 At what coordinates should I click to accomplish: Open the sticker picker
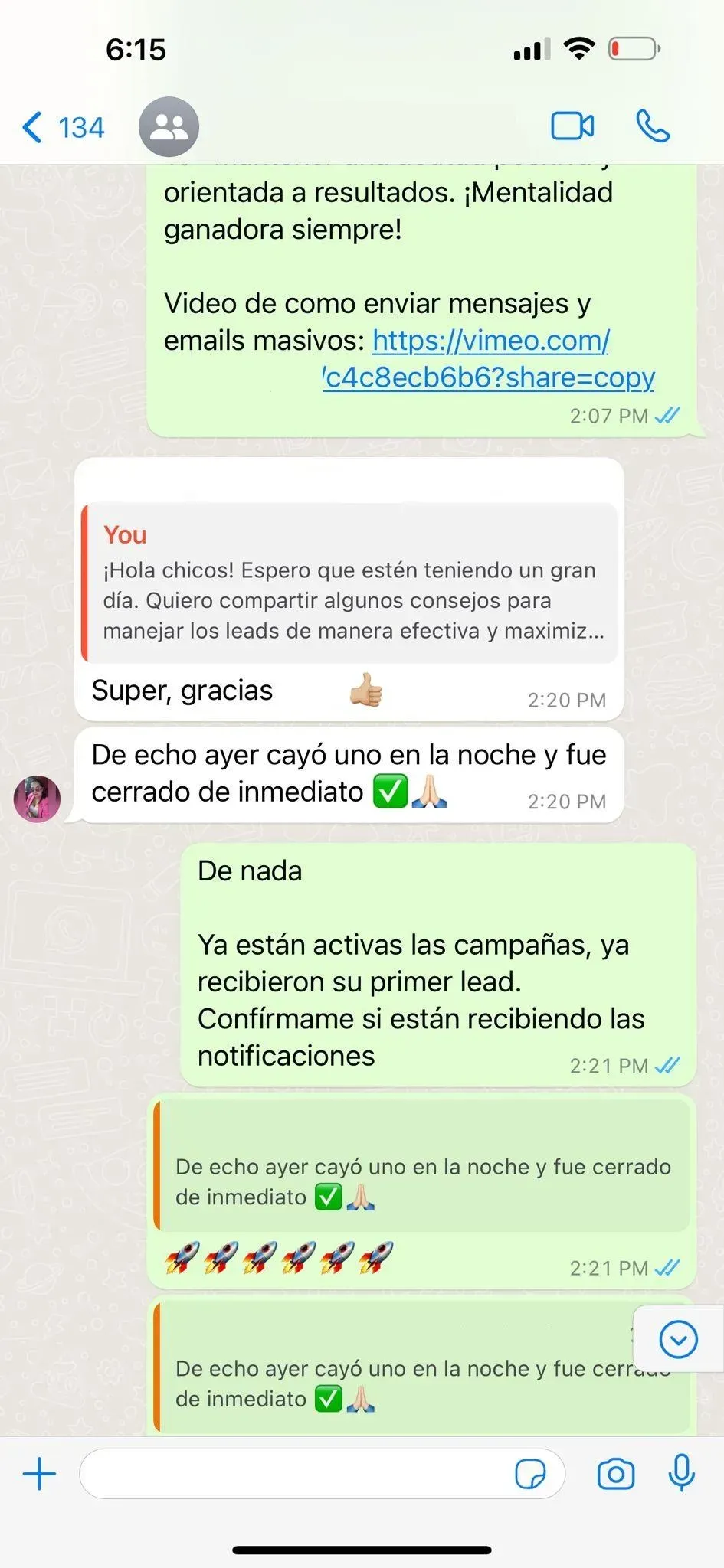pyautogui.click(x=530, y=1474)
